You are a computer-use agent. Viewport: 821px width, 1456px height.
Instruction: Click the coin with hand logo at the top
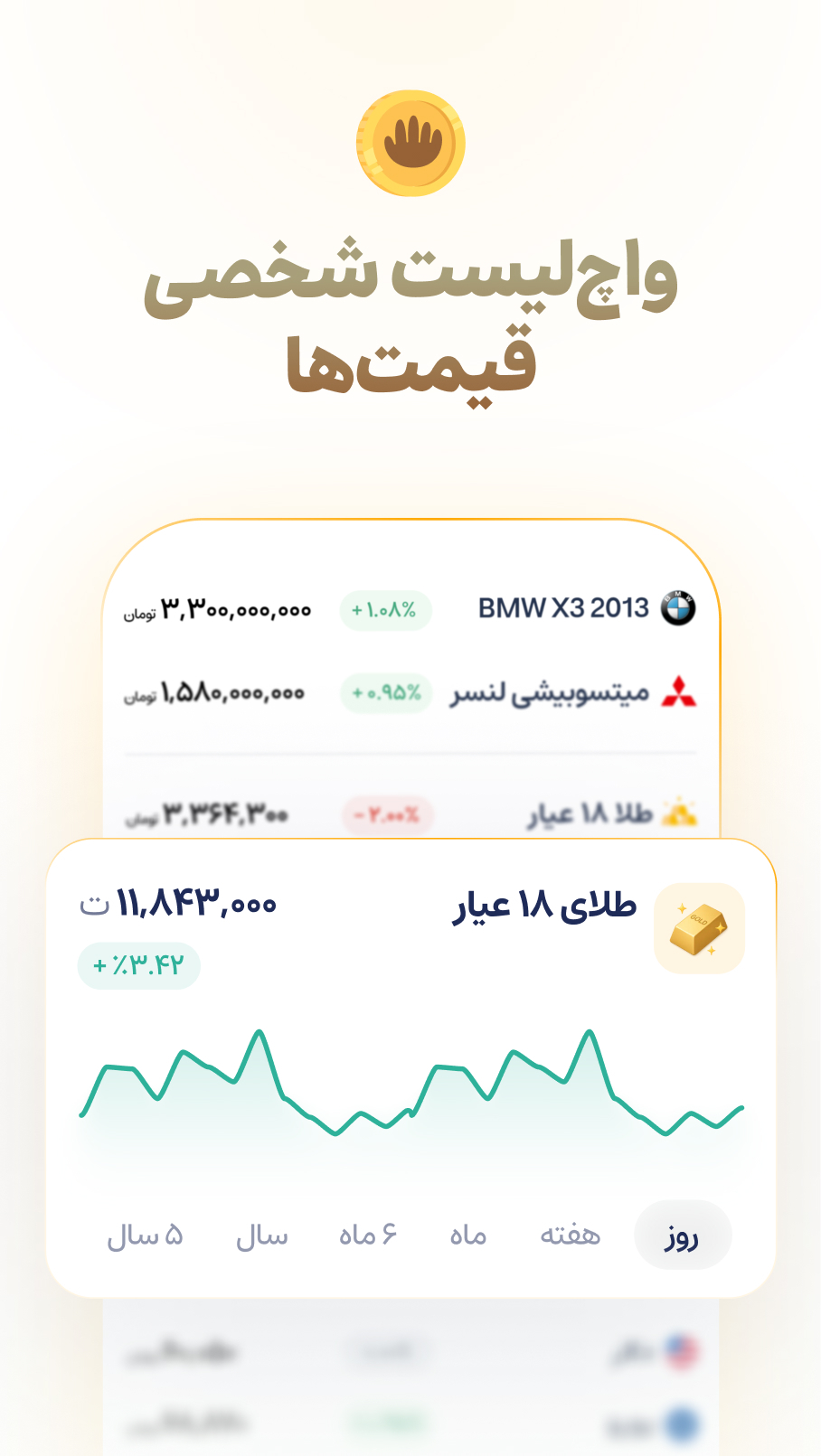click(411, 142)
